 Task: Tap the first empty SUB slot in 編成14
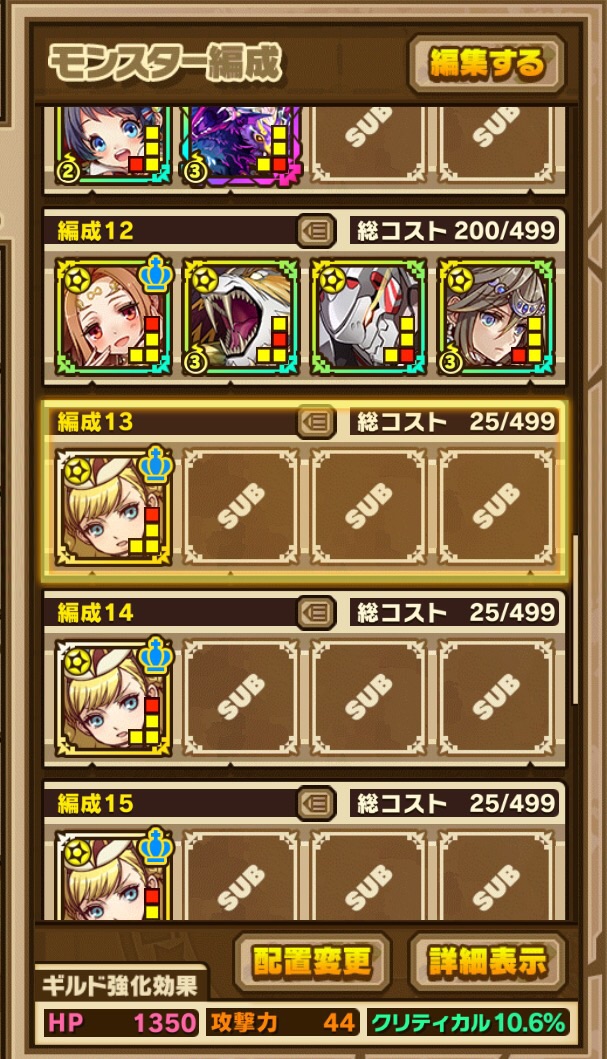[240, 697]
